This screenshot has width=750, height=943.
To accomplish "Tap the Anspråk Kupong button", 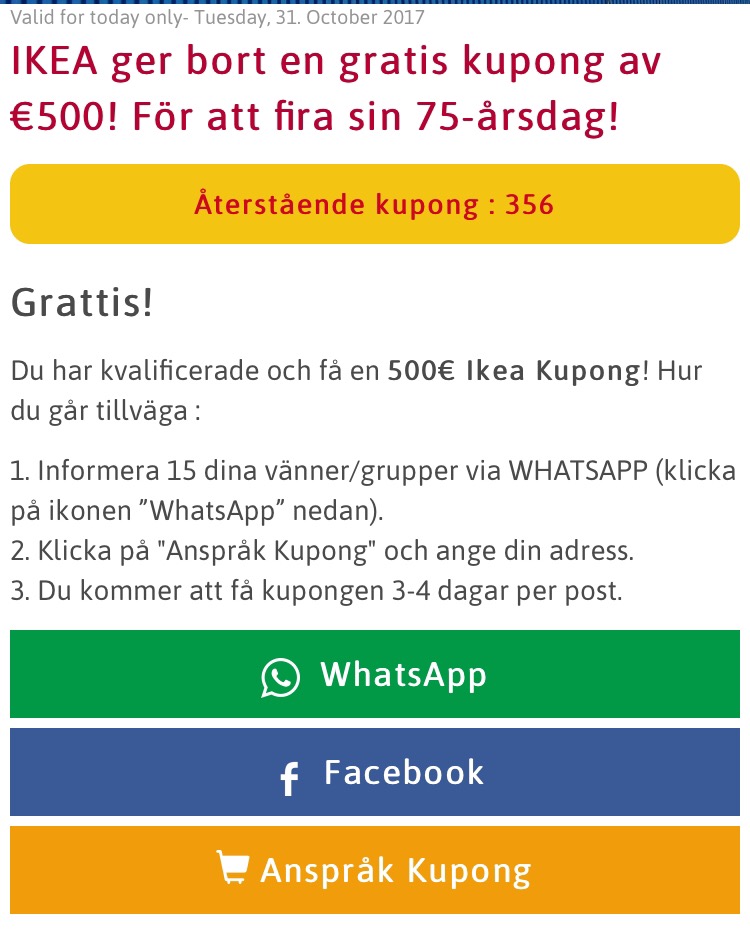I will pyautogui.click(x=375, y=869).
